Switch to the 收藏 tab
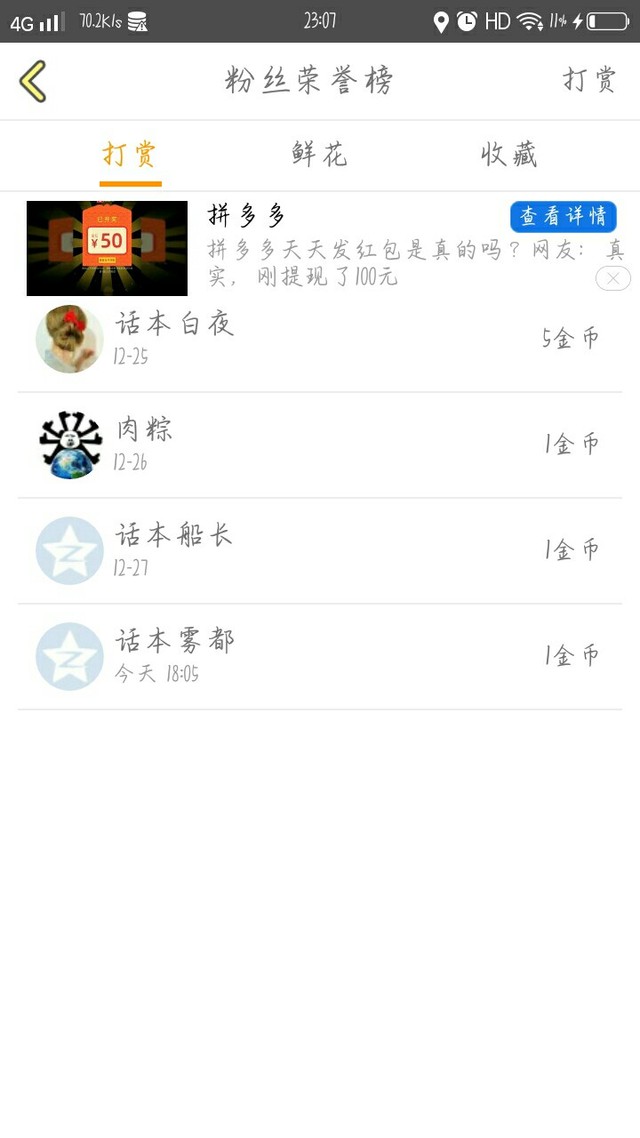The image size is (640, 1138). (509, 155)
